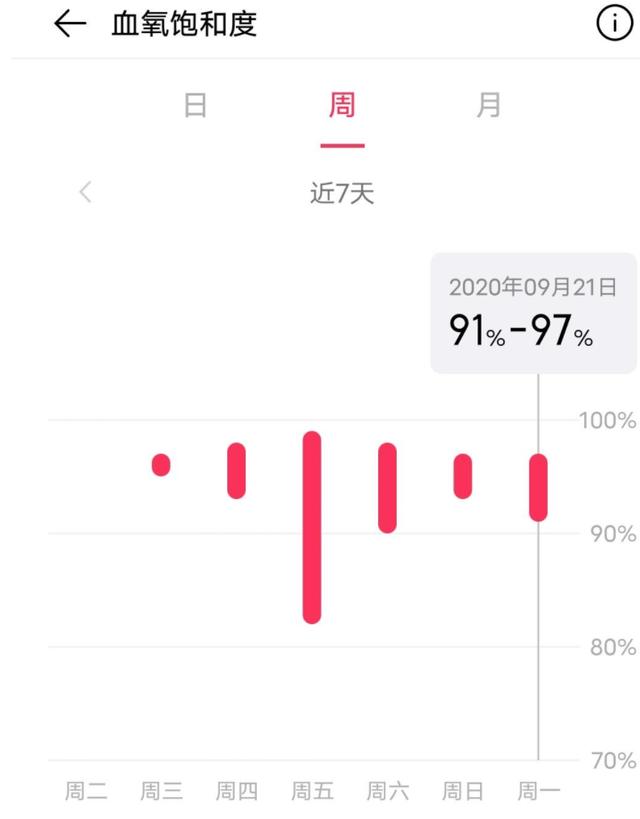Select the 周五 bar in the chart
The image size is (640, 819).
pos(312,527)
